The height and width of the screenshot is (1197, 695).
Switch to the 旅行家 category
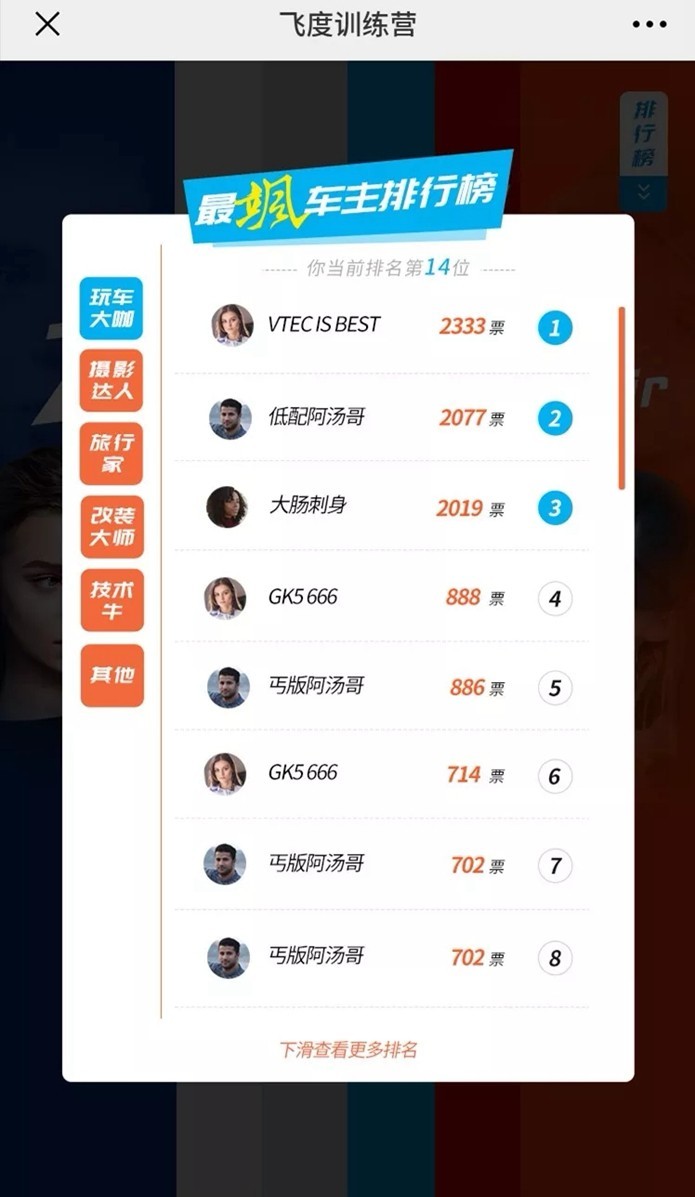coord(112,453)
